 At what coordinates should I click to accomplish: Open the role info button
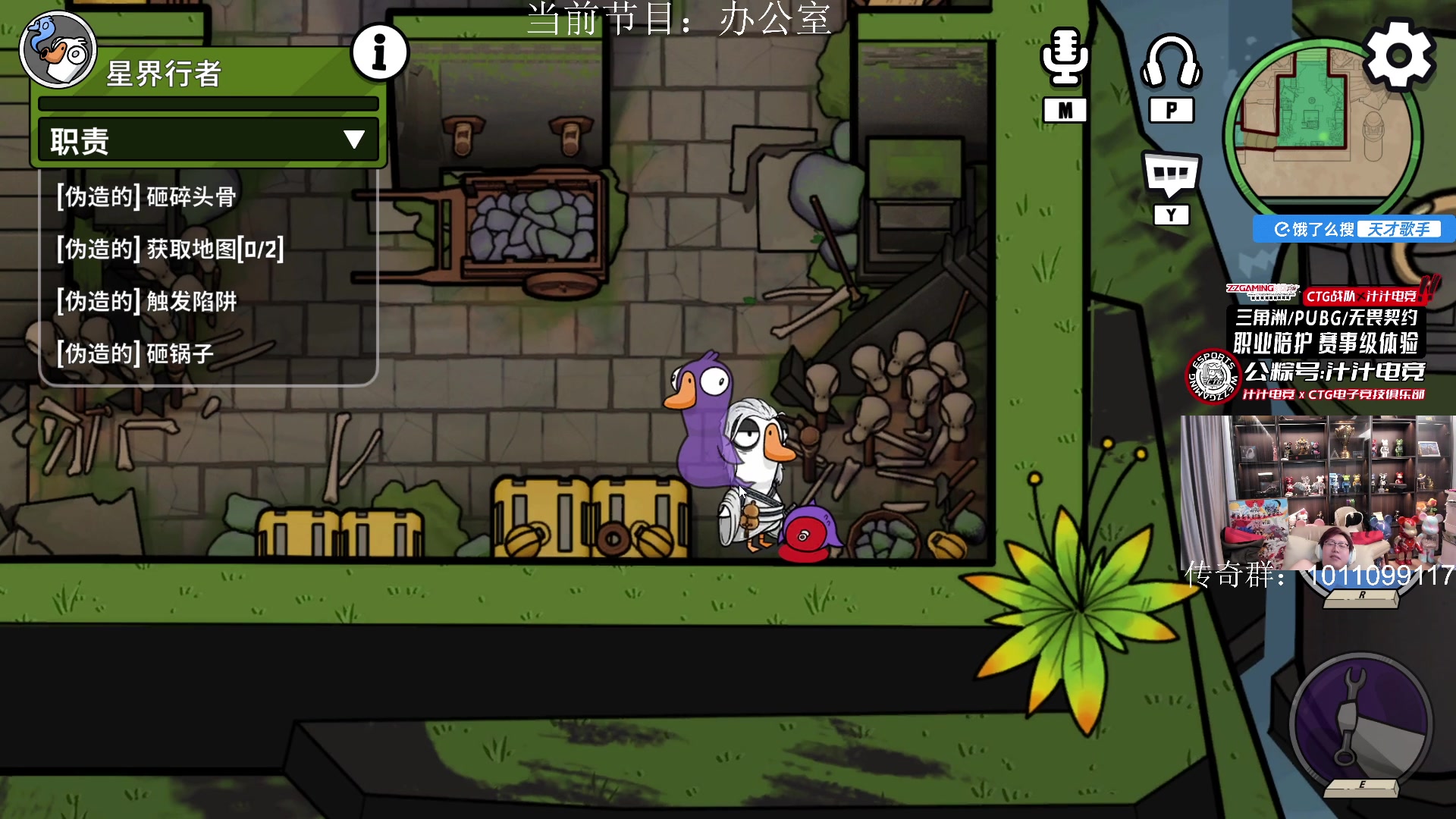point(380,52)
